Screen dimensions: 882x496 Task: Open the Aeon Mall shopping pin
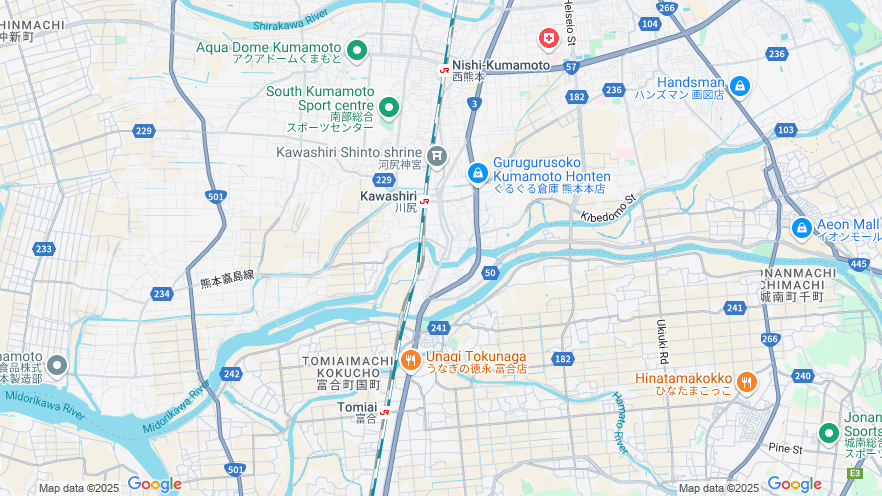[801, 229]
